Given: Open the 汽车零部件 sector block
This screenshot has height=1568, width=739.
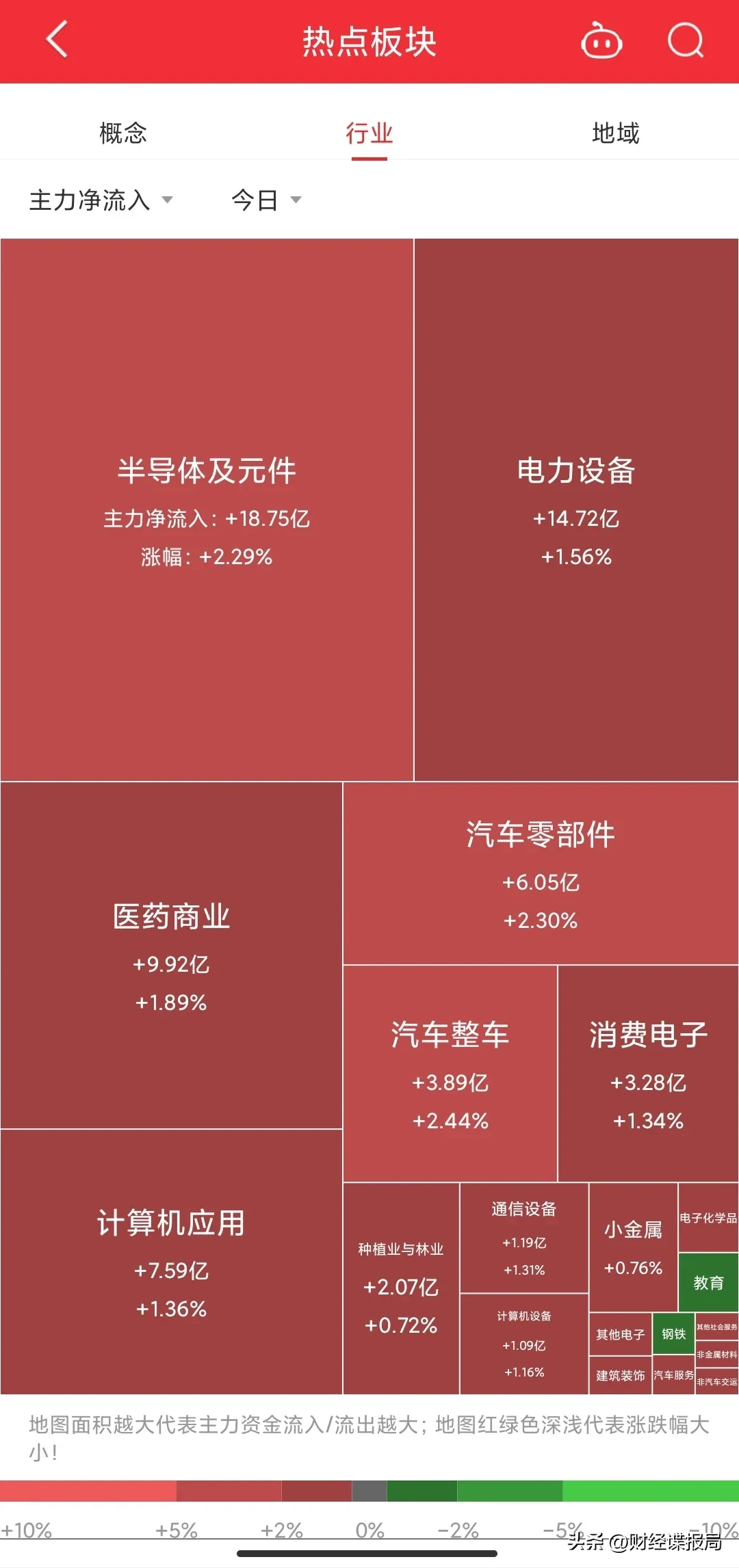Looking at the screenshot, I should (x=541, y=873).
